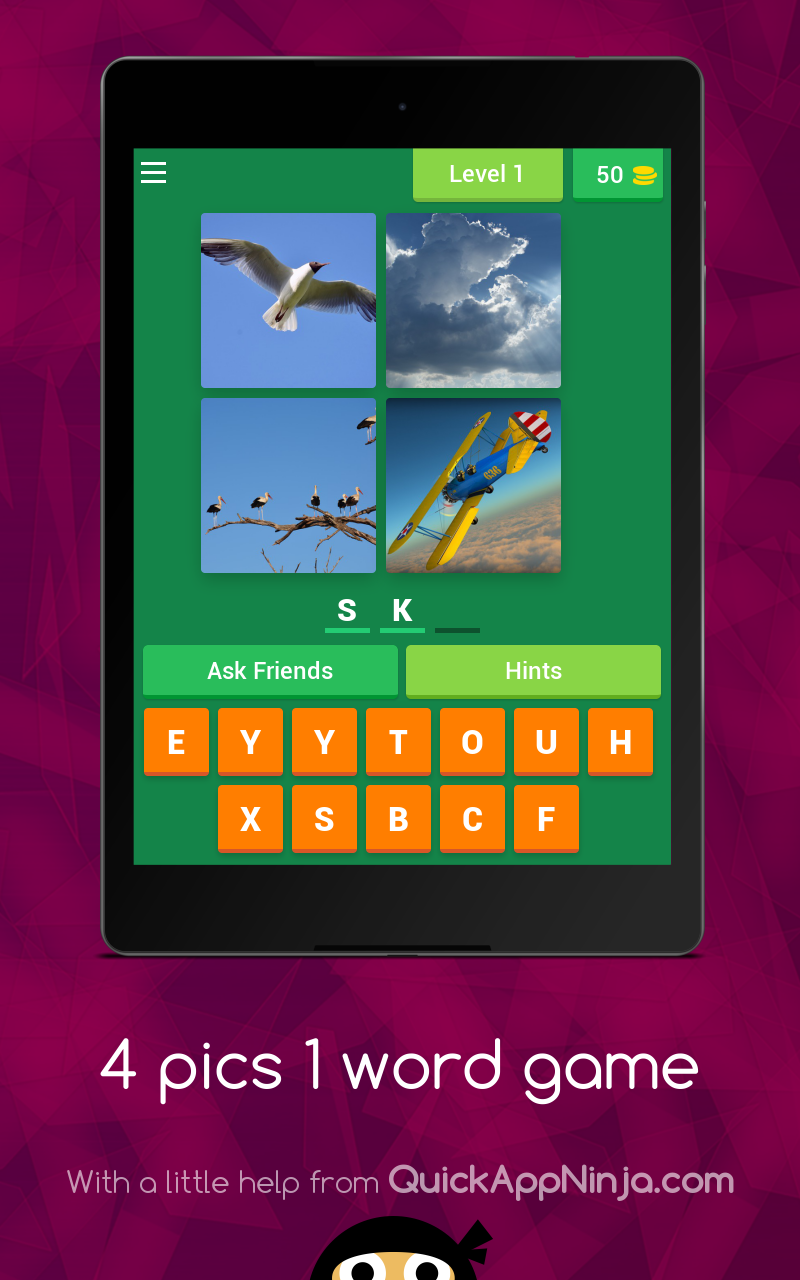Tap the letter O tile

[x=472, y=741]
